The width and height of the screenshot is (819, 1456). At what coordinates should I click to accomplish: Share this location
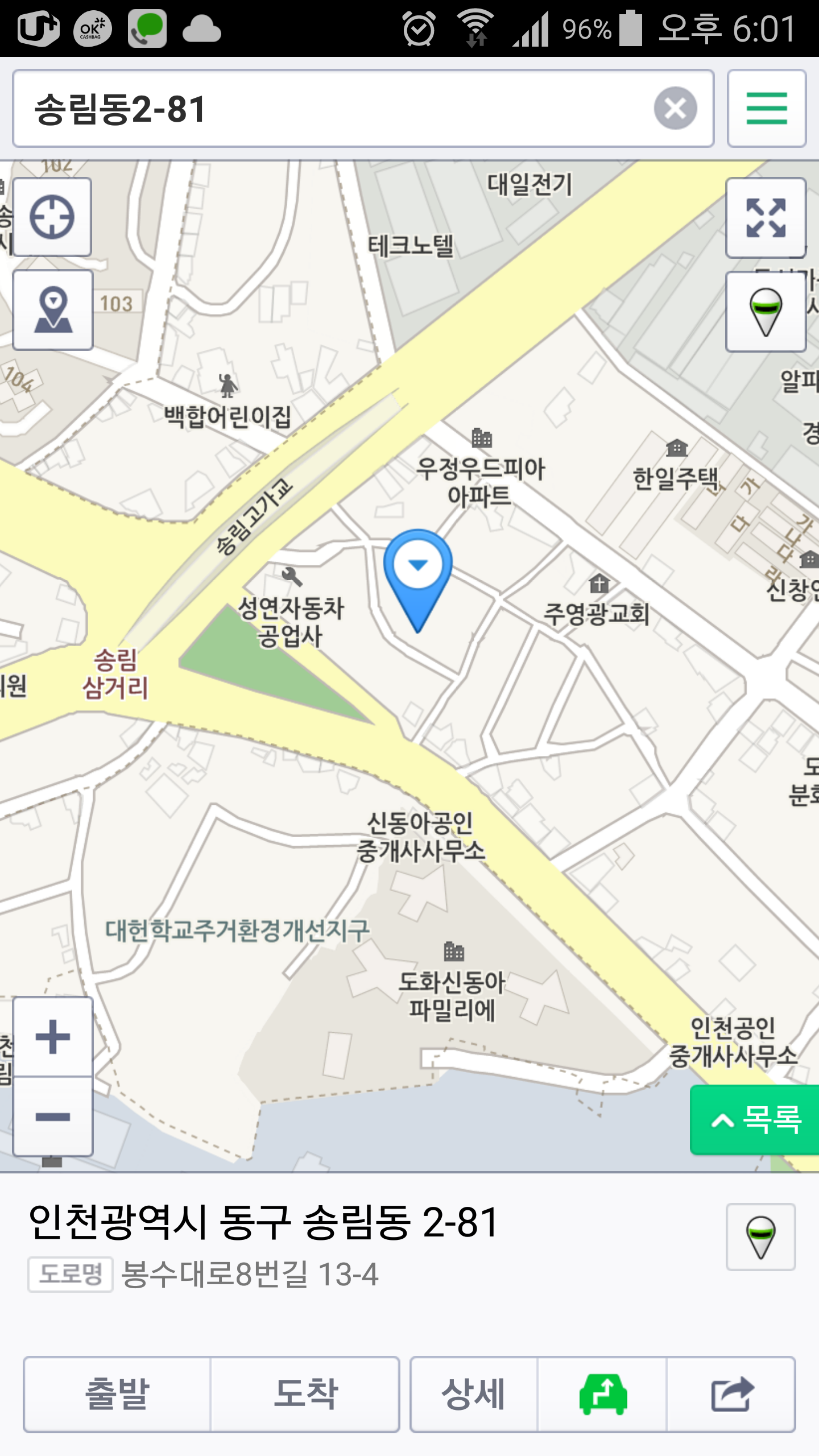731,1394
